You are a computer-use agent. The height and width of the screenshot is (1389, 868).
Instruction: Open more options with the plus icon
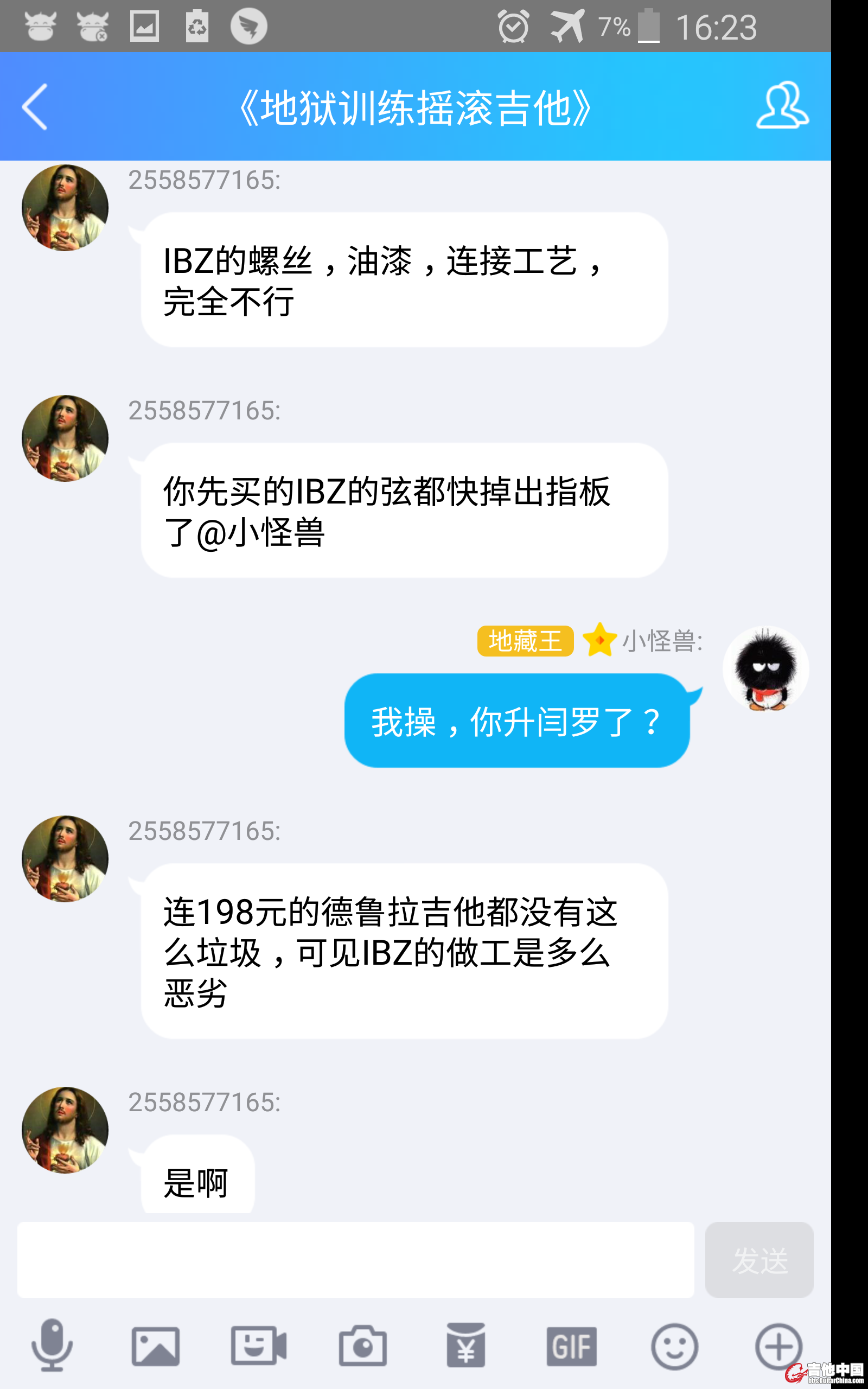778,1346
